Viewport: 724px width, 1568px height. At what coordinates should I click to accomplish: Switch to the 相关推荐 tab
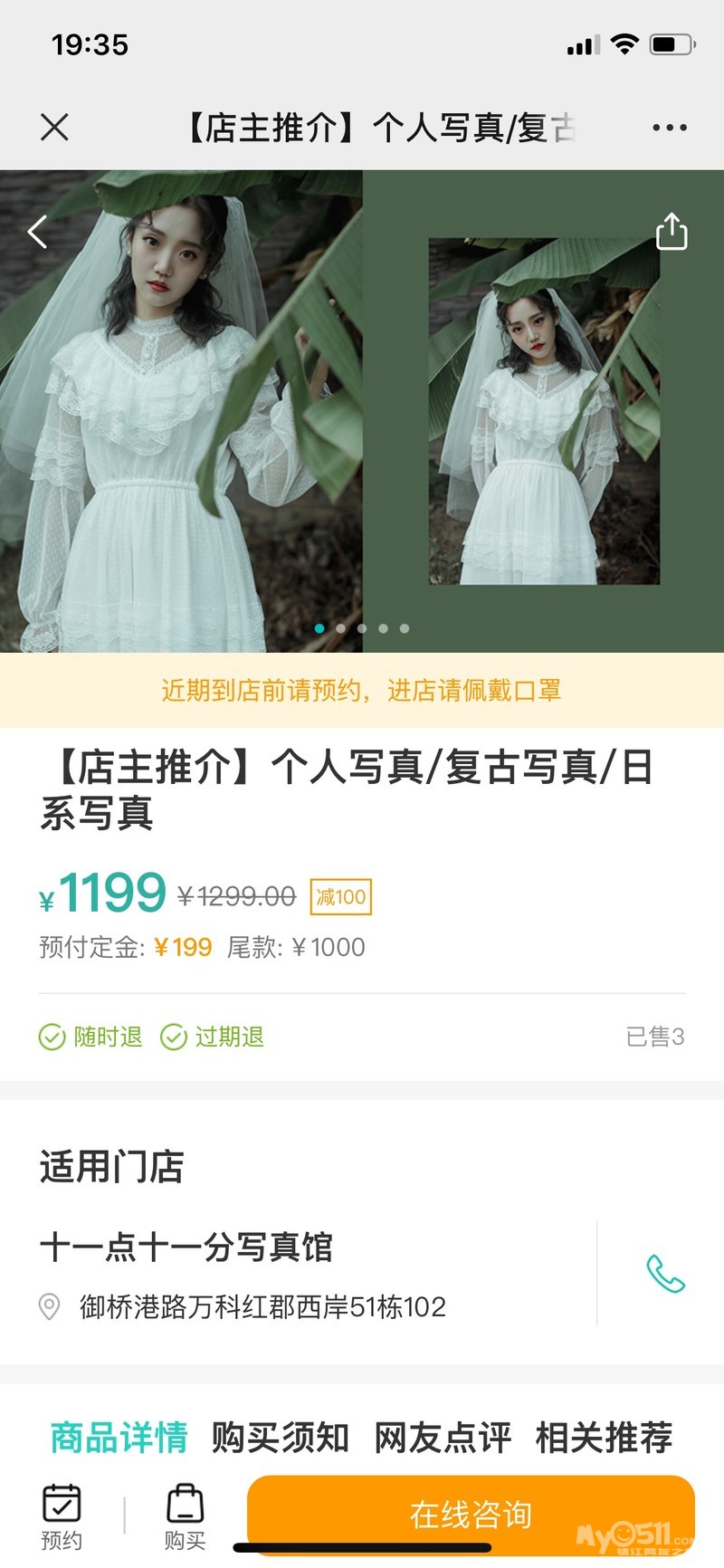click(604, 1437)
